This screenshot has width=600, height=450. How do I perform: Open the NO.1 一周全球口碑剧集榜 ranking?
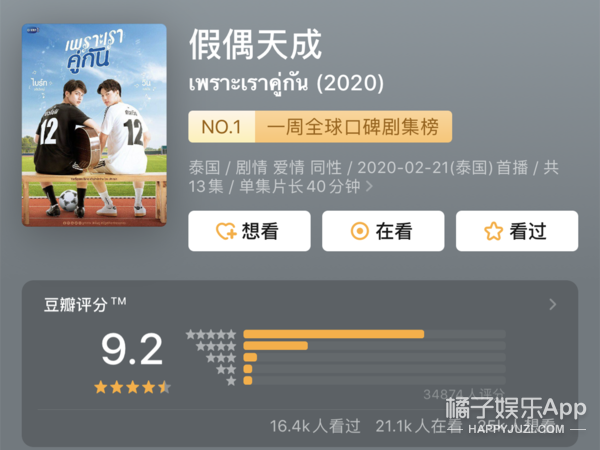point(320,126)
